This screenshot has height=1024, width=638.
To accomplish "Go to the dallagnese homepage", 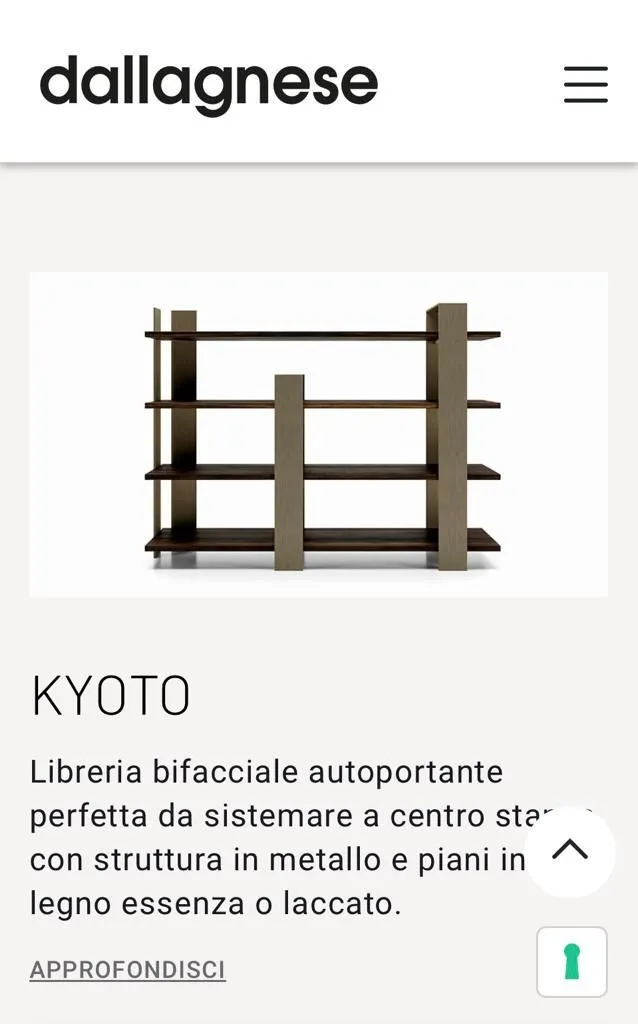I will (209, 86).
